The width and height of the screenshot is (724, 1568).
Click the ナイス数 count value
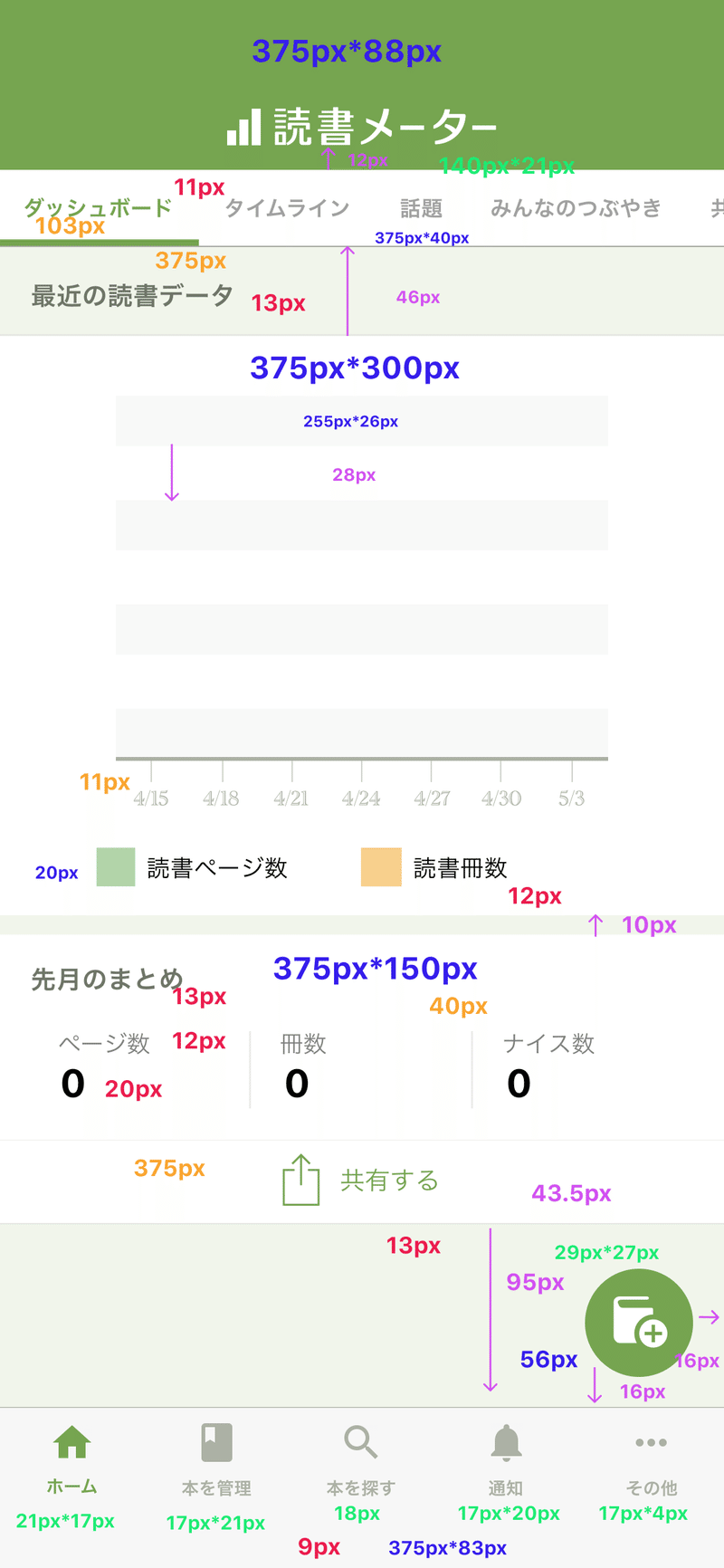coord(518,1084)
